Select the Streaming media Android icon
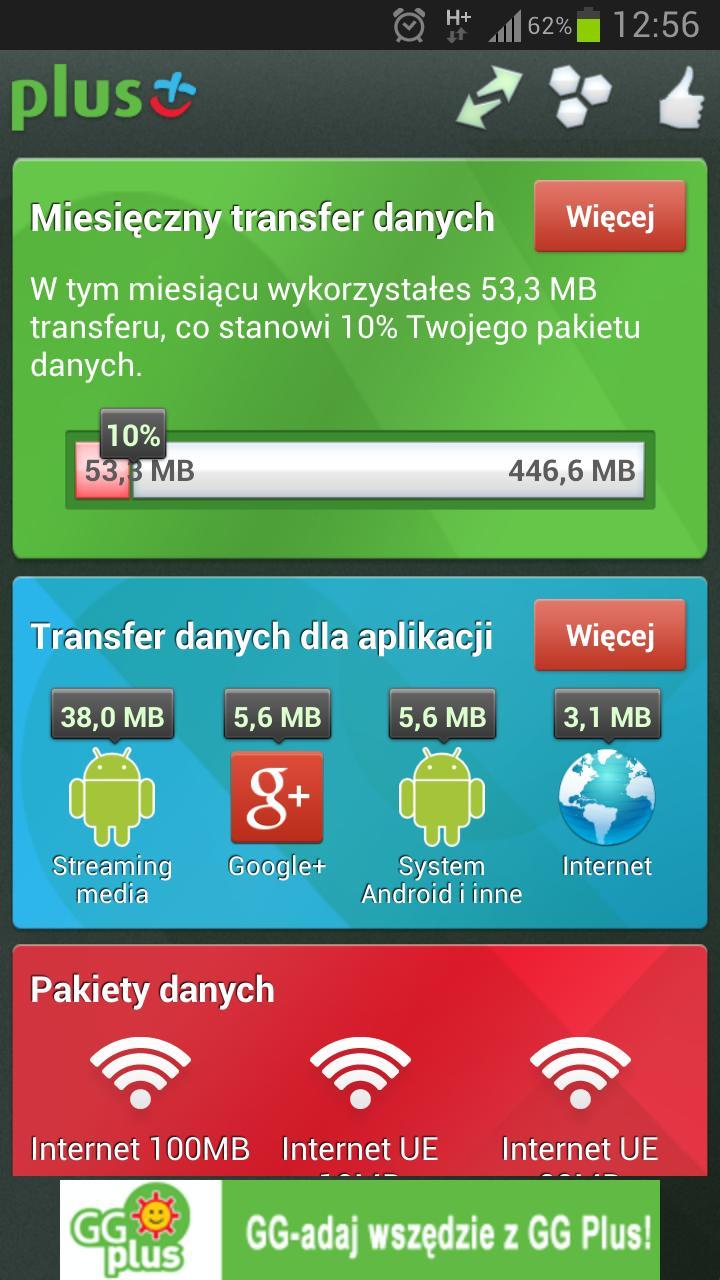This screenshot has width=720, height=1280. [113, 797]
